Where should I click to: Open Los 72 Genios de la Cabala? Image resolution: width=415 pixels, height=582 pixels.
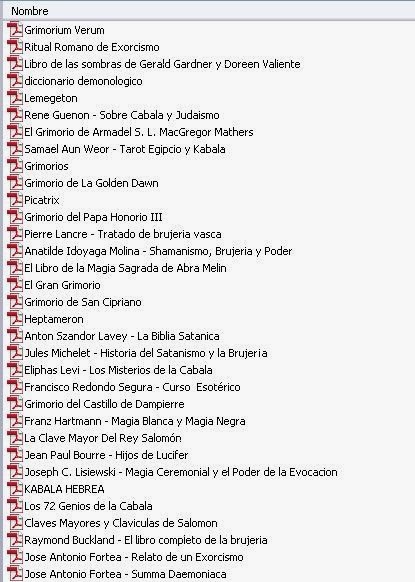pyautogui.click(x=88, y=506)
